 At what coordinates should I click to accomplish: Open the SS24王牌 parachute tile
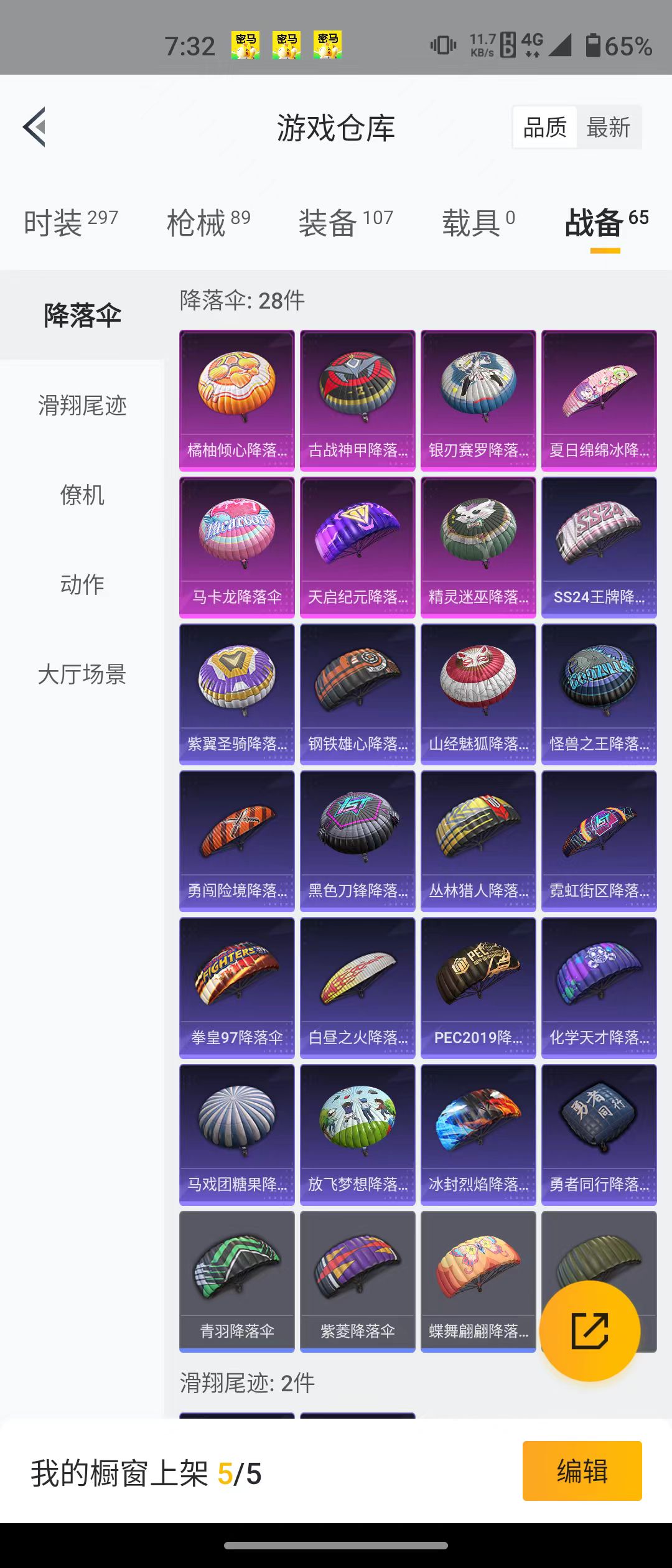pyautogui.click(x=599, y=547)
